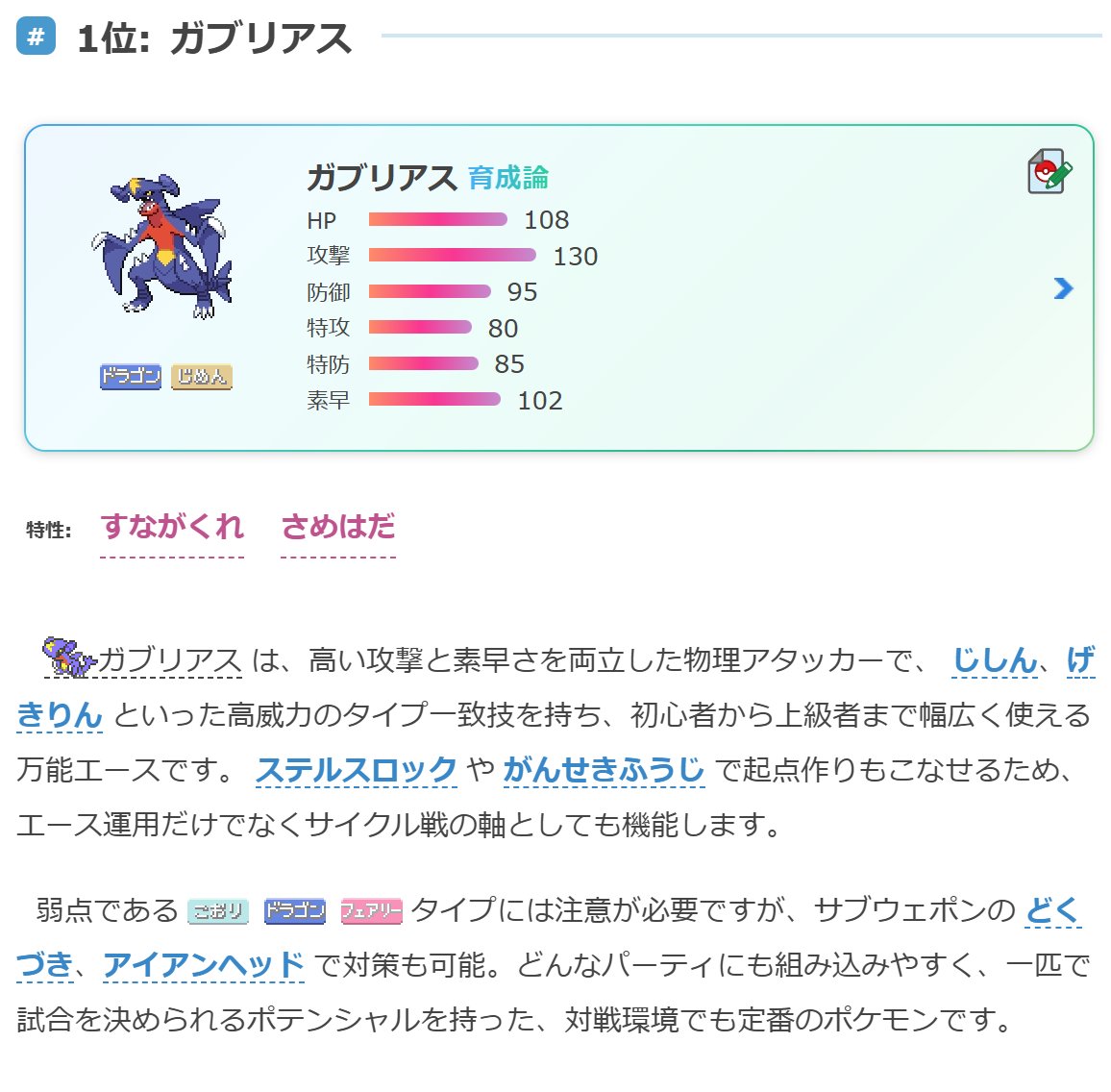The image size is (1111, 1092).
Task: Open the すながくれ ability link
Action: pos(172,527)
